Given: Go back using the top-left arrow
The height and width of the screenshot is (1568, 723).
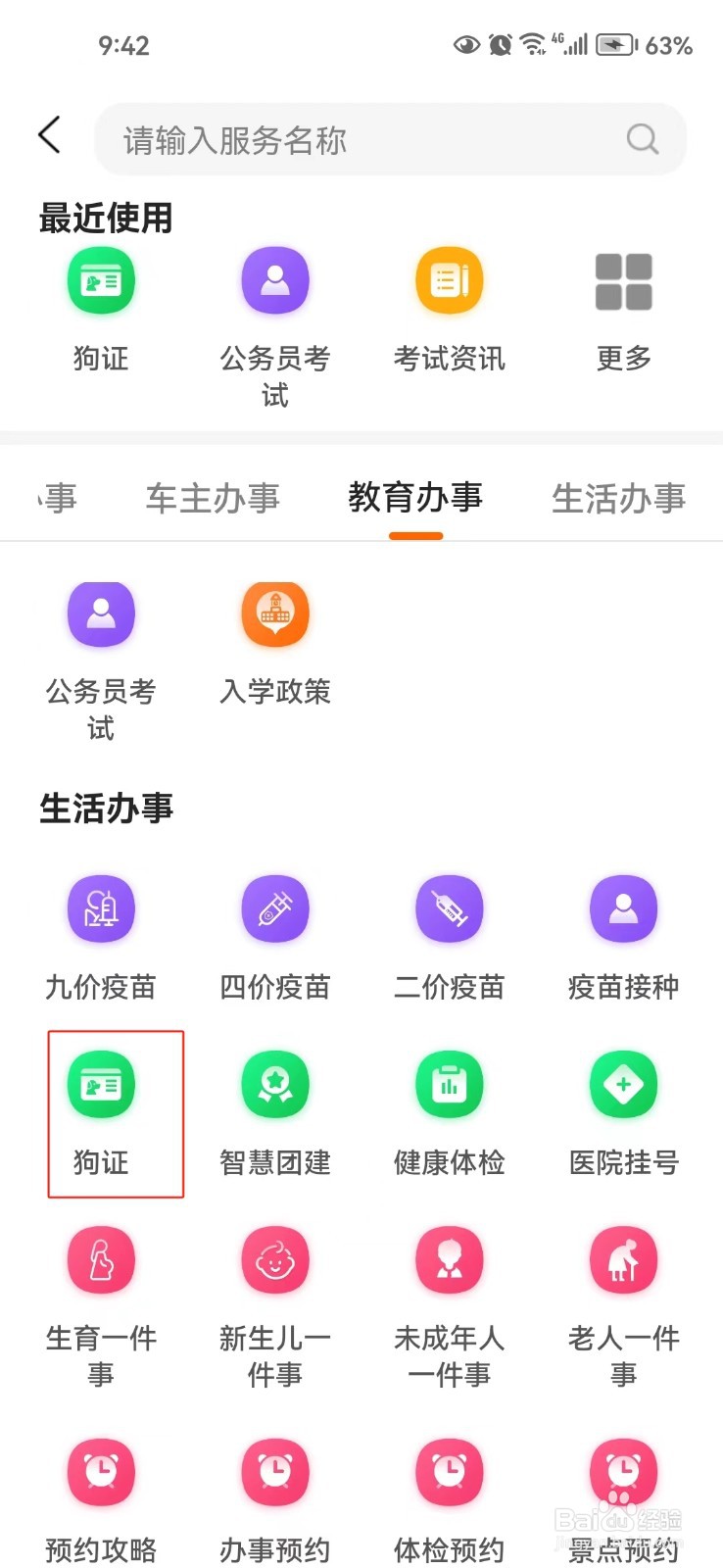Looking at the screenshot, I should [x=49, y=135].
